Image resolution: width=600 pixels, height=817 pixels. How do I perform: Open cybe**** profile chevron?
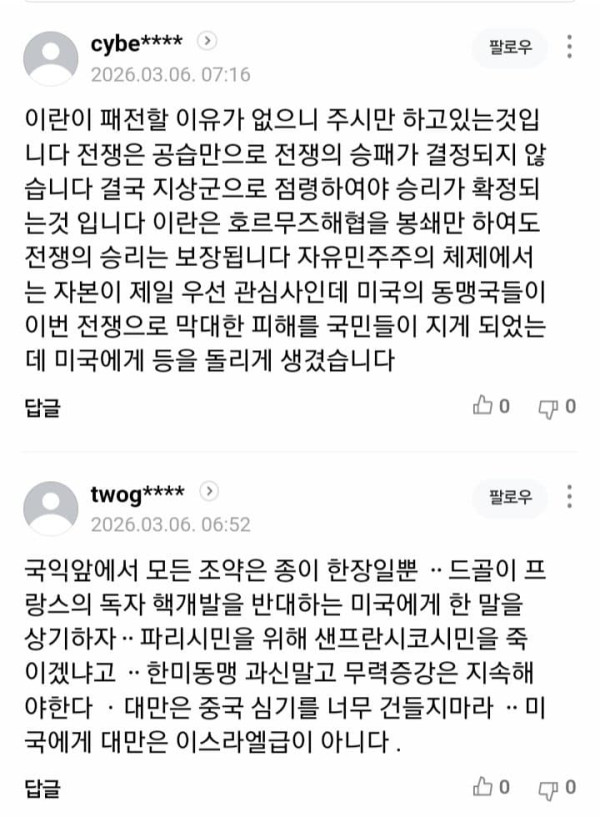[207, 41]
